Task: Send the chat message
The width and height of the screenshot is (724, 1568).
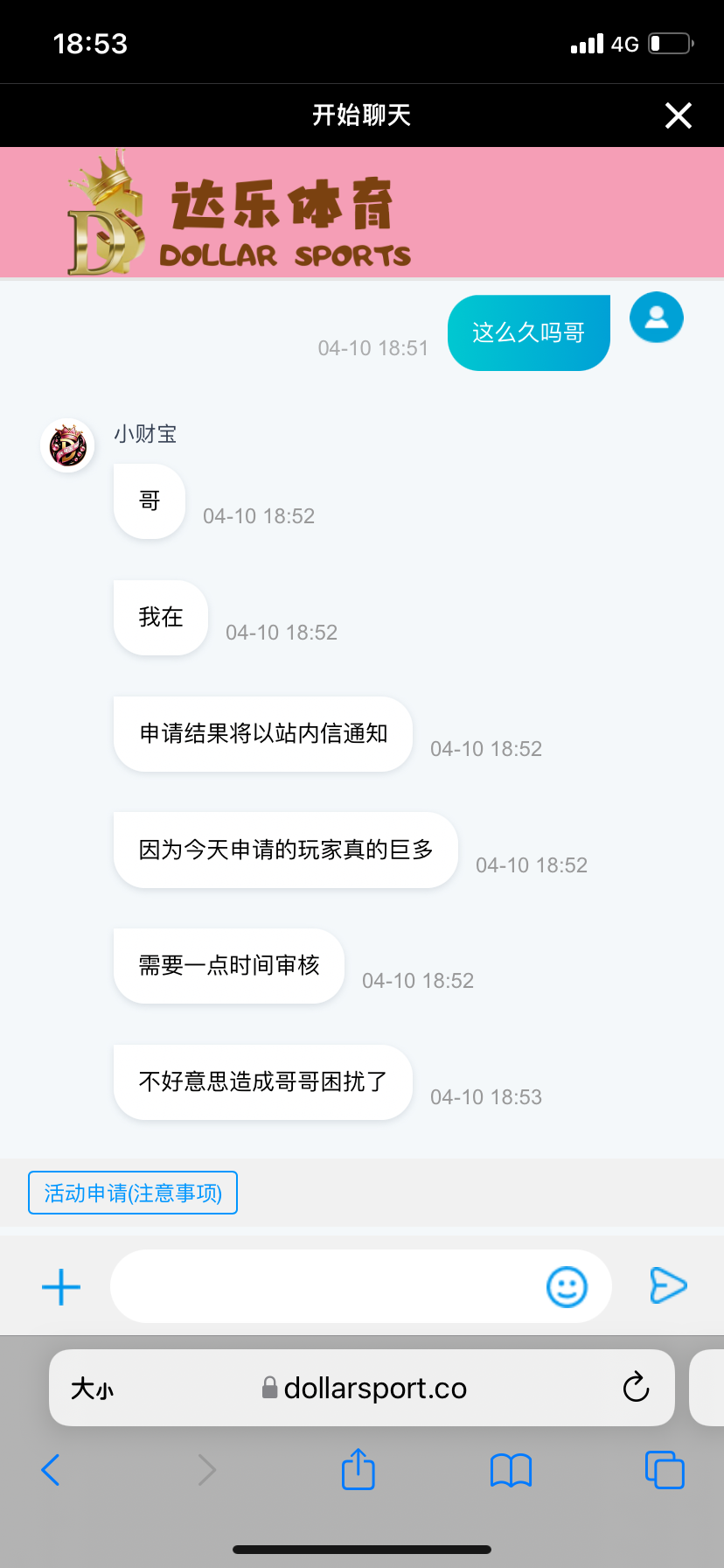Action: (668, 1285)
